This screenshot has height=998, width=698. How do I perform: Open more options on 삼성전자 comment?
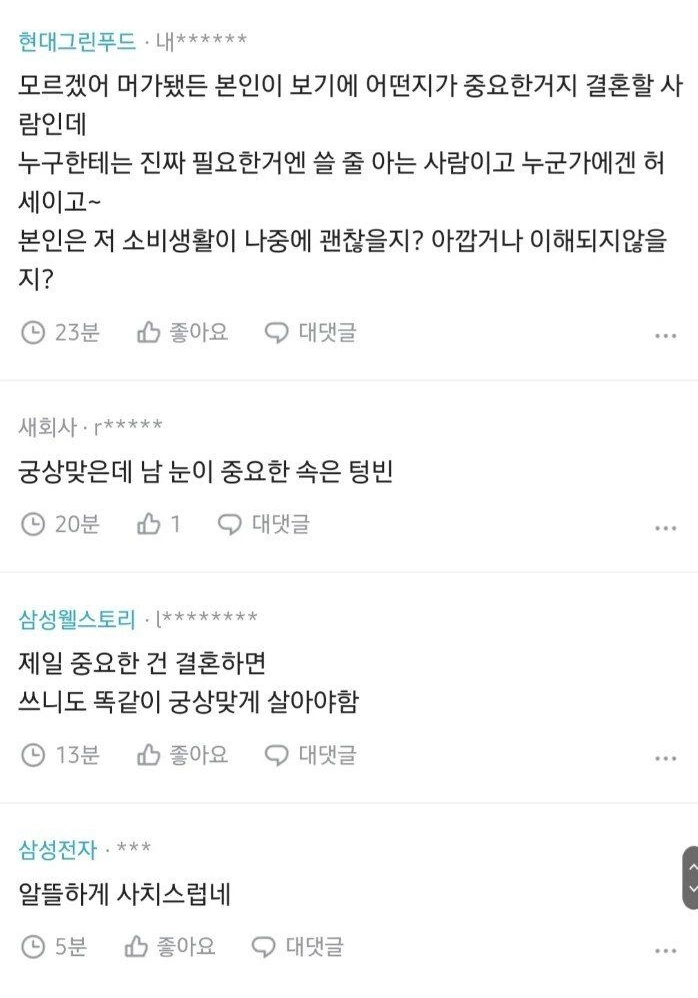point(665,949)
